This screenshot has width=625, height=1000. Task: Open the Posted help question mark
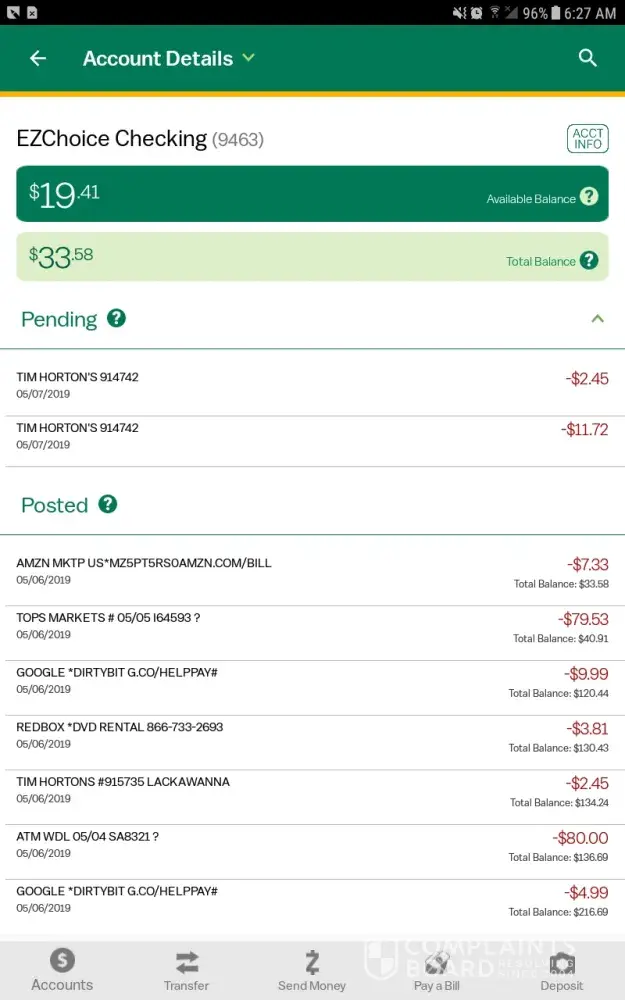coord(108,504)
